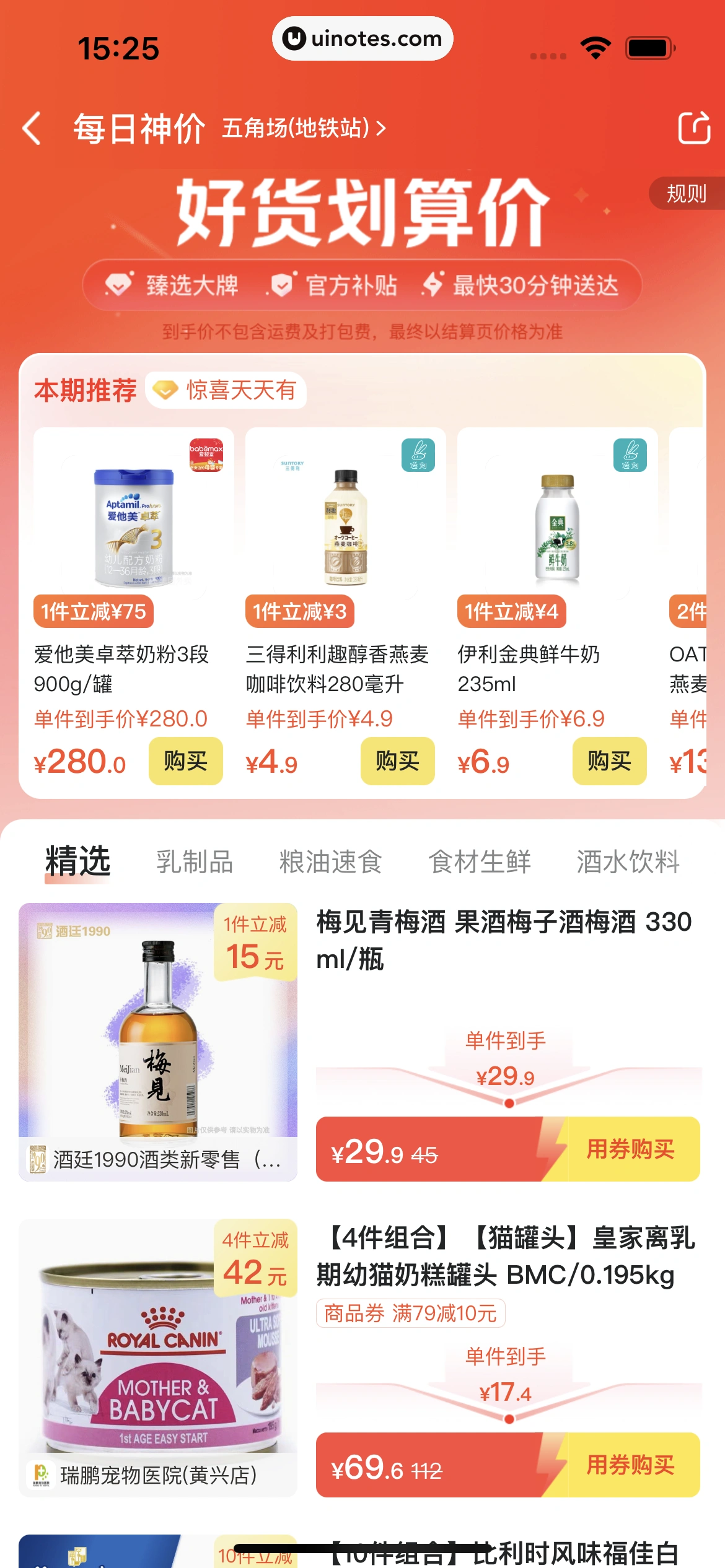Image resolution: width=725 pixels, height=1568 pixels.
Task: Switch to 粮油速食 tab
Action: tap(330, 861)
